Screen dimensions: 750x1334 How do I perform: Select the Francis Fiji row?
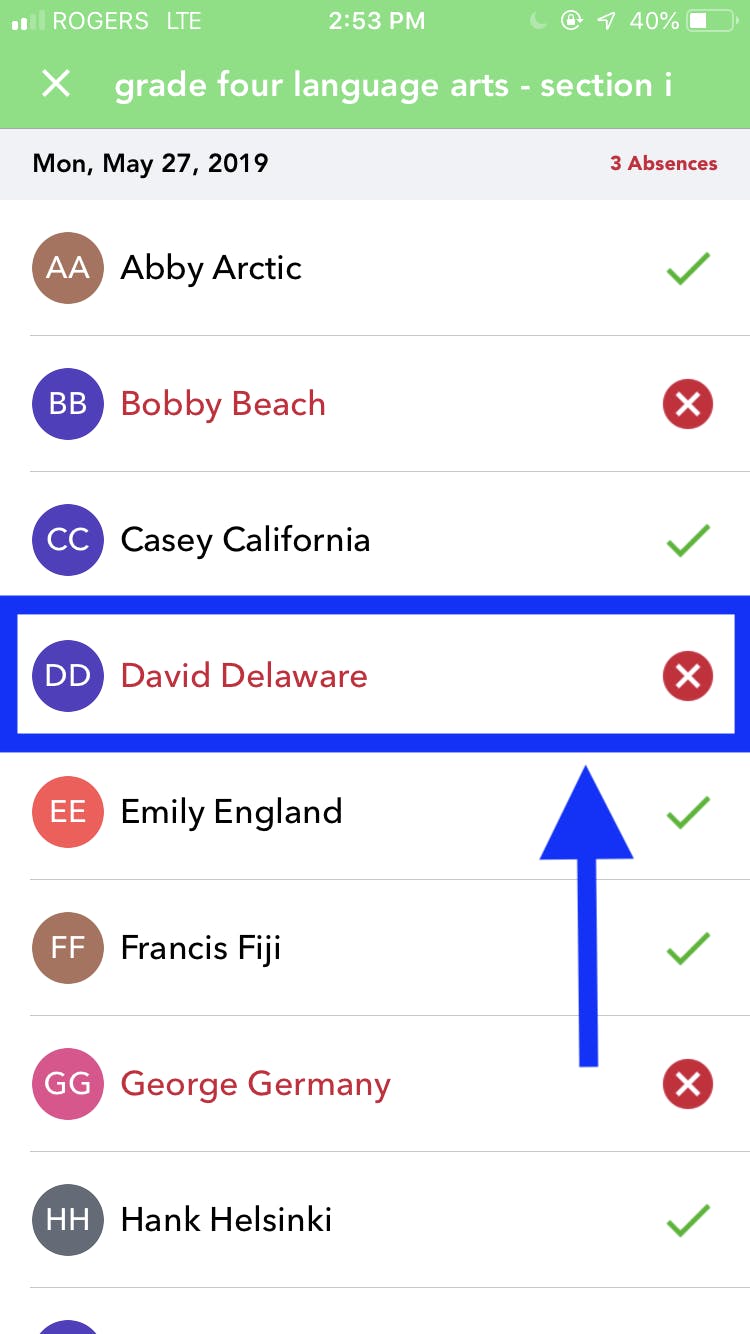coord(375,948)
